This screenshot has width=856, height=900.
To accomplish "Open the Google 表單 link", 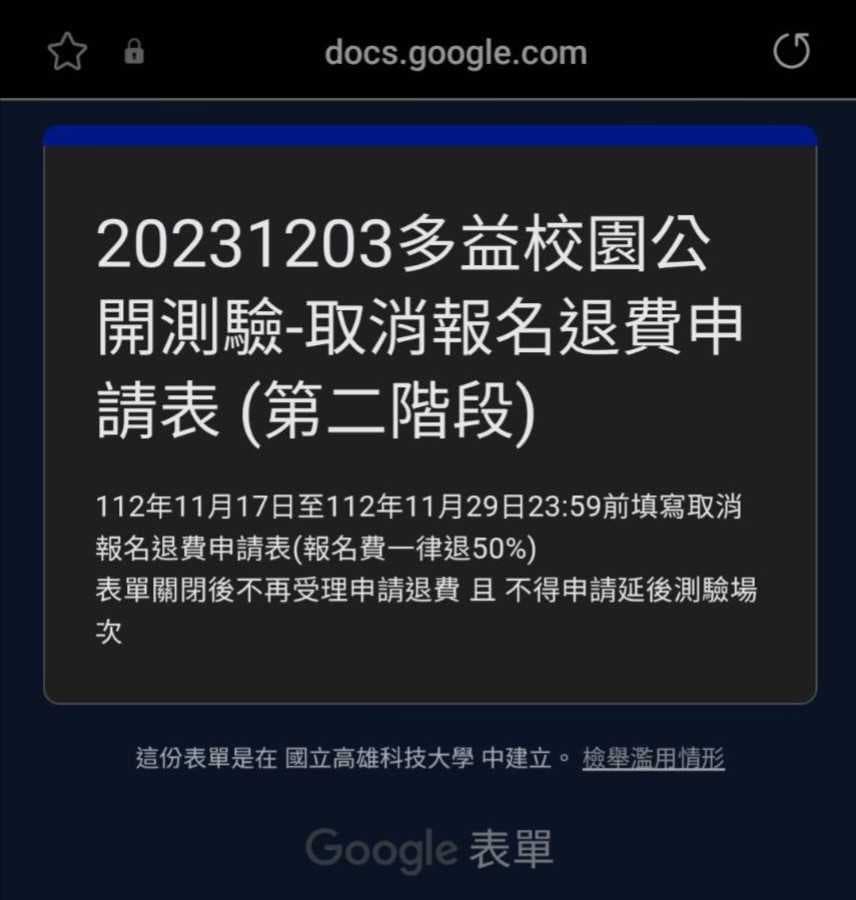I will [x=429, y=849].
